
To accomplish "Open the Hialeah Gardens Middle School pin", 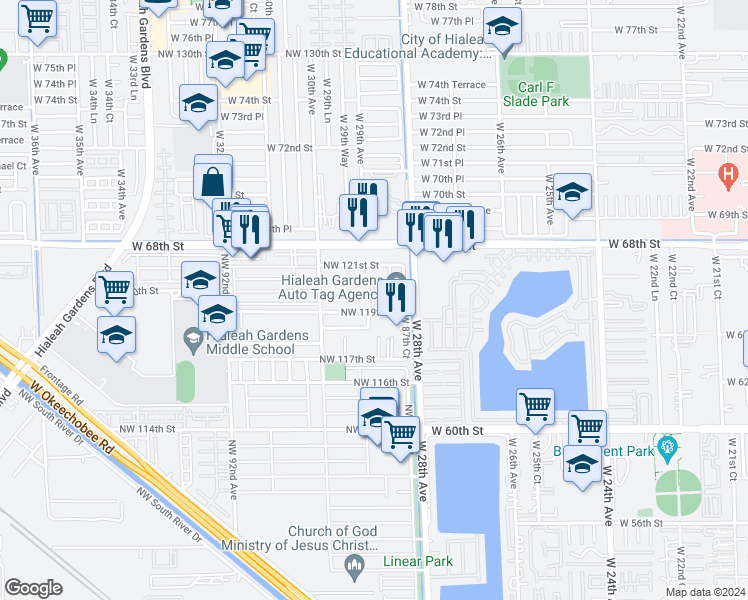I will click(x=192, y=342).
